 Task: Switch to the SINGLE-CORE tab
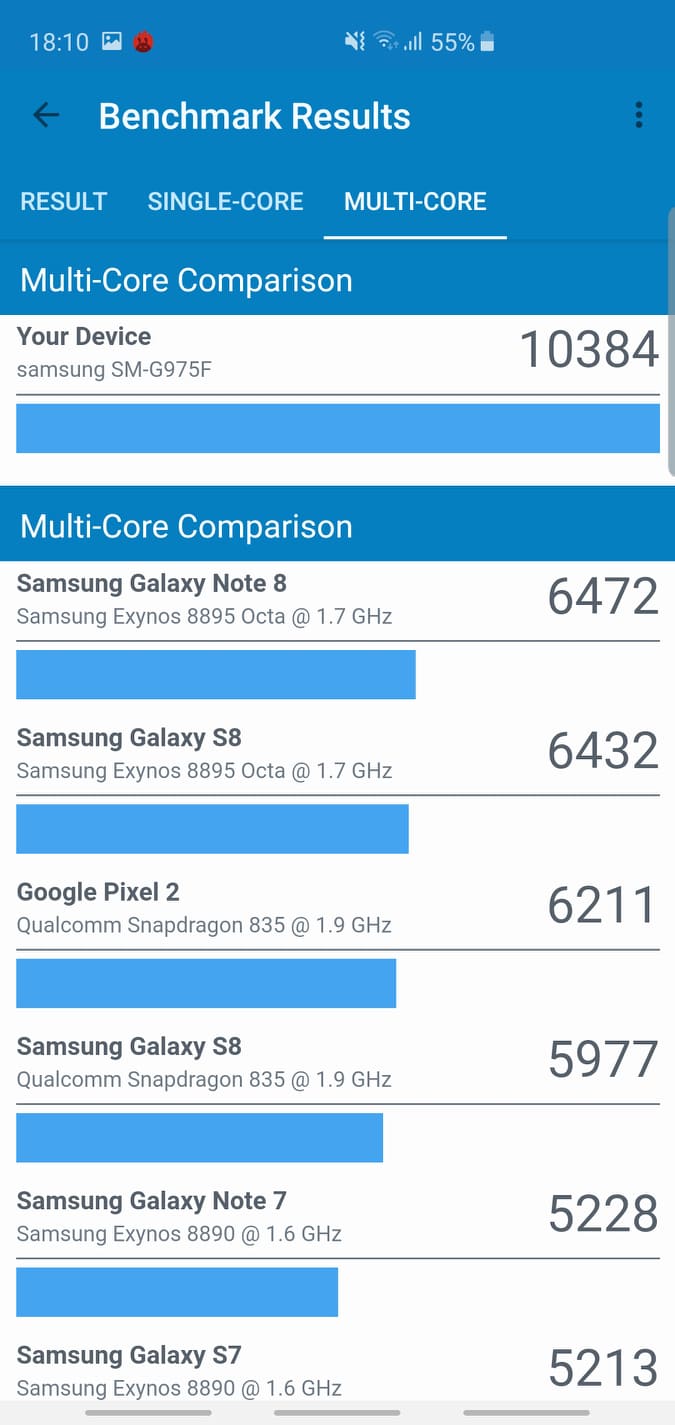tap(225, 201)
